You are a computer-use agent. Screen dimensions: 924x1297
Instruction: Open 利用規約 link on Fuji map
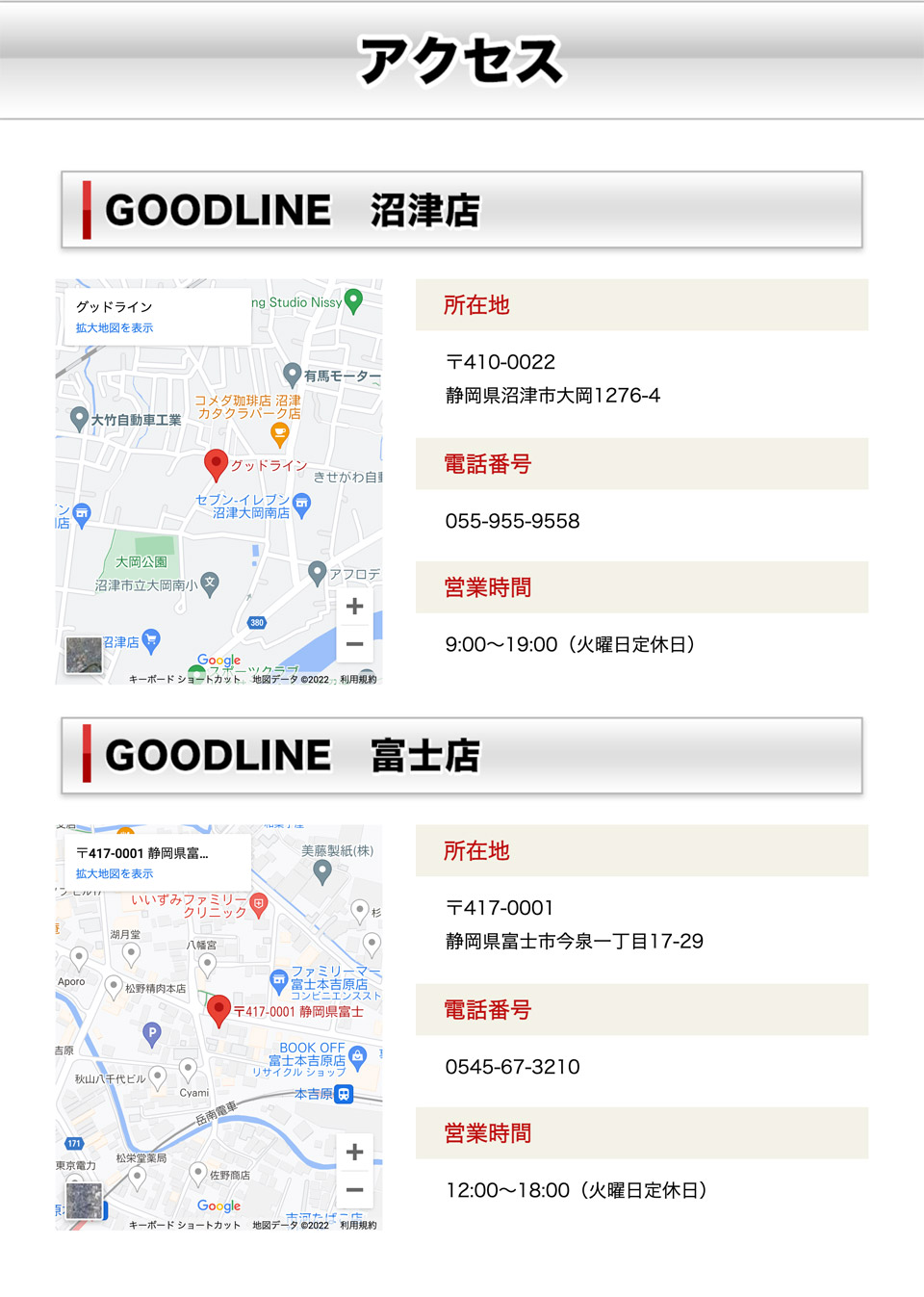[x=358, y=1226]
